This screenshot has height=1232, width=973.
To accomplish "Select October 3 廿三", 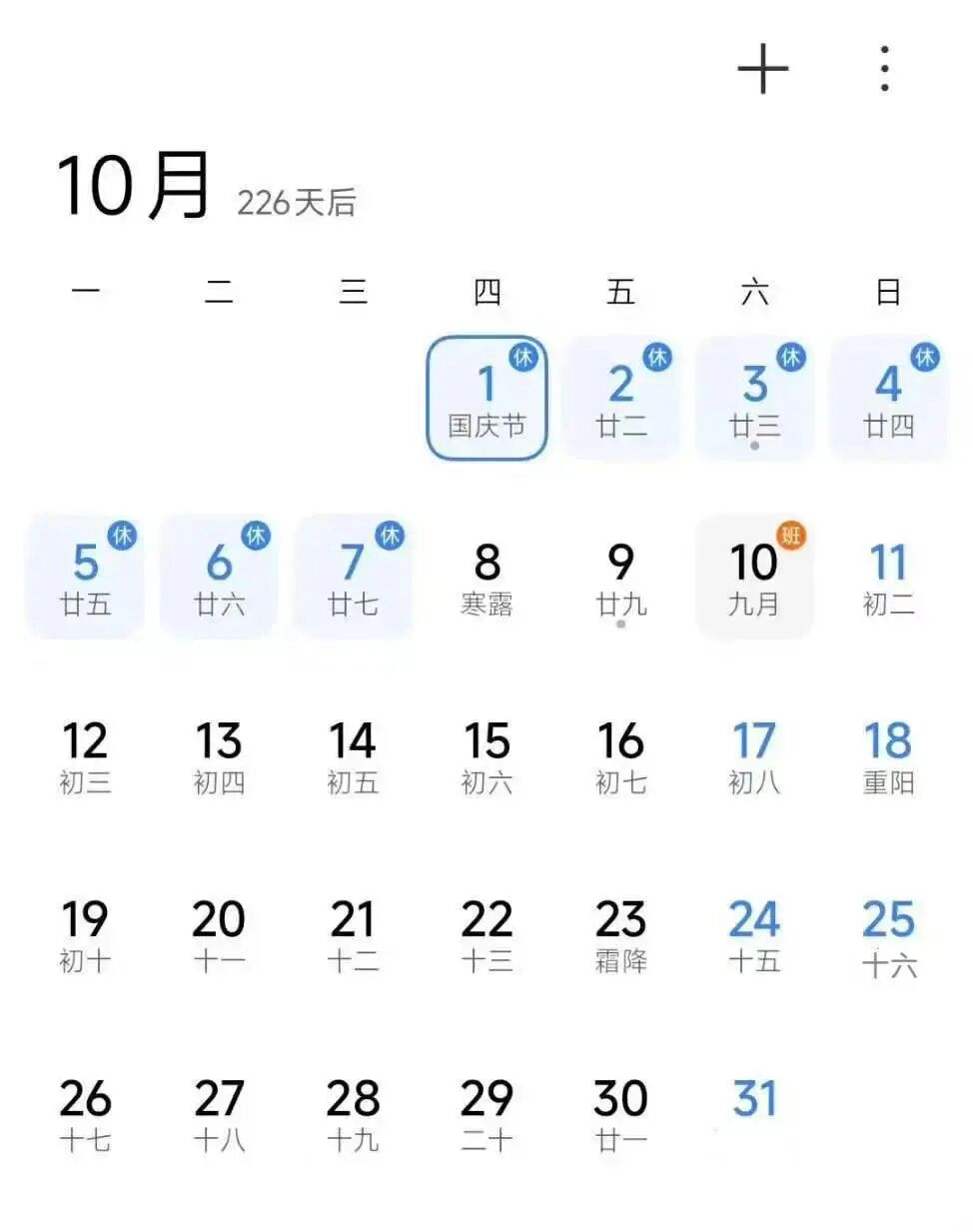I will click(x=754, y=398).
